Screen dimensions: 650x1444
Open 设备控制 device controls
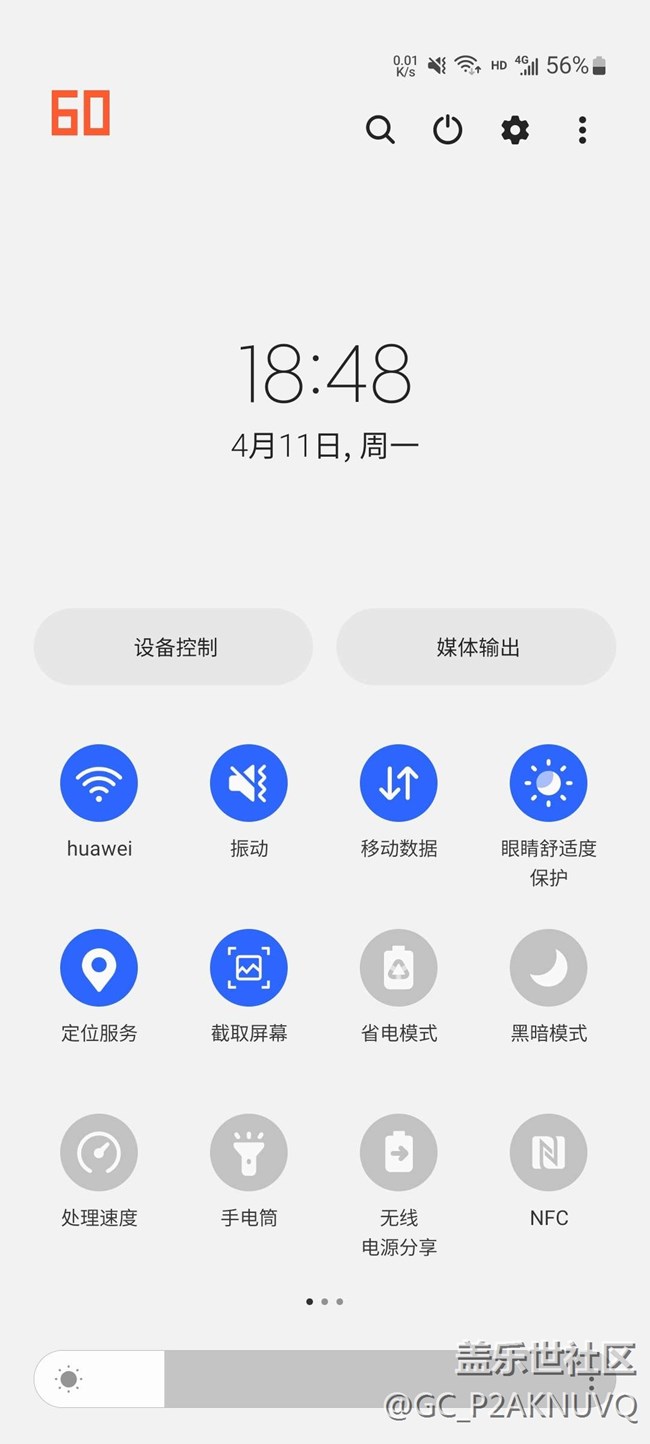(x=174, y=647)
